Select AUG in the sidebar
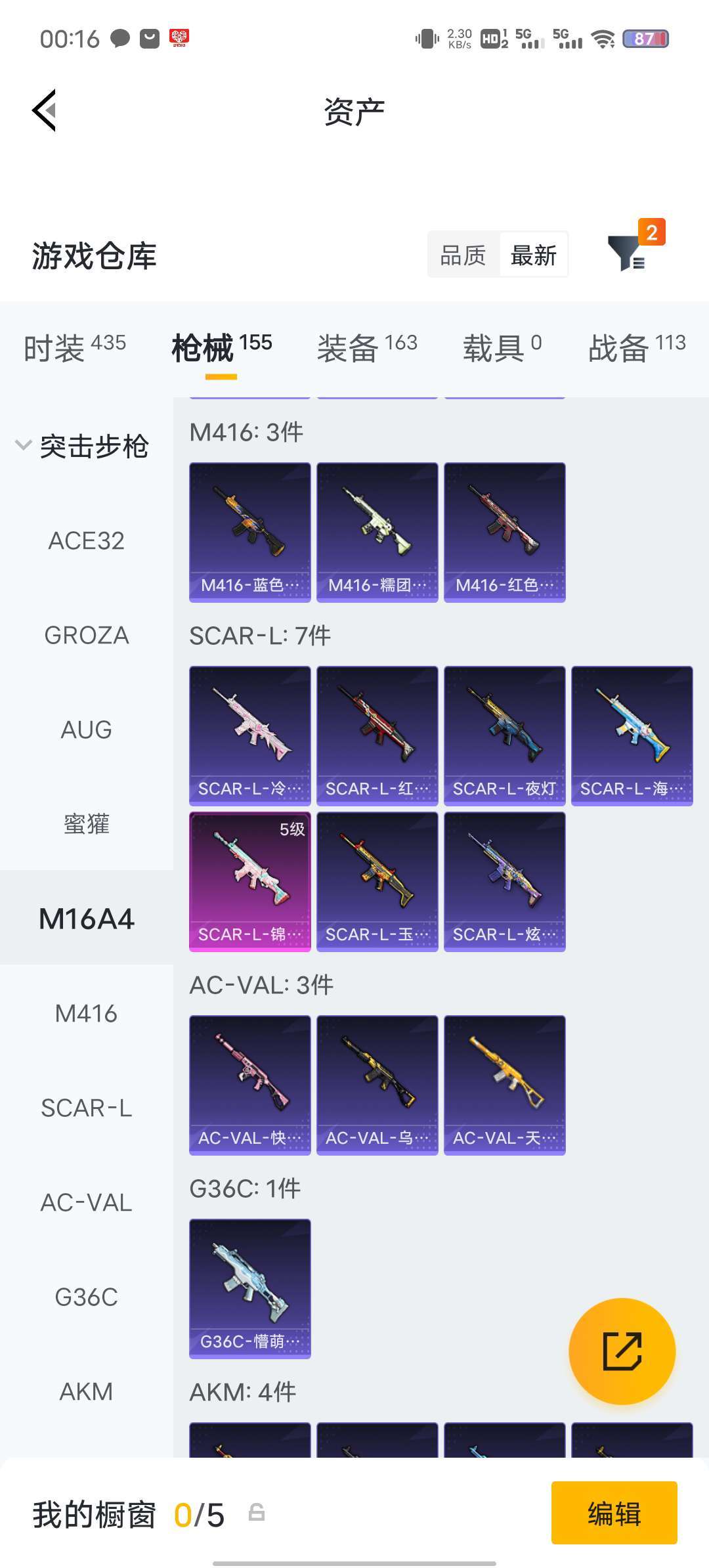This screenshot has height=1568, width=709. click(86, 730)
